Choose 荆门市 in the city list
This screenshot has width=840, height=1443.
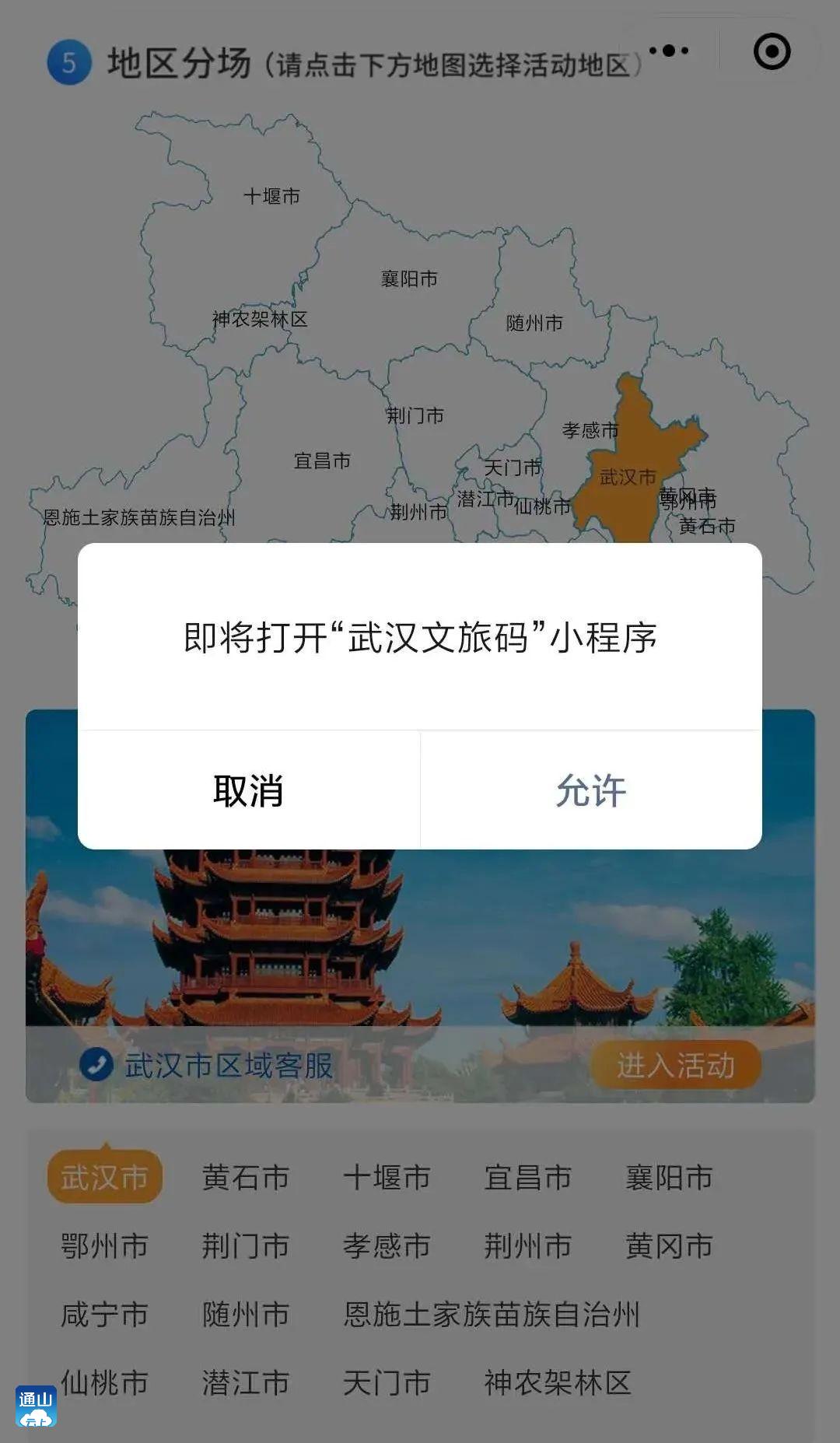point(246,1245)
